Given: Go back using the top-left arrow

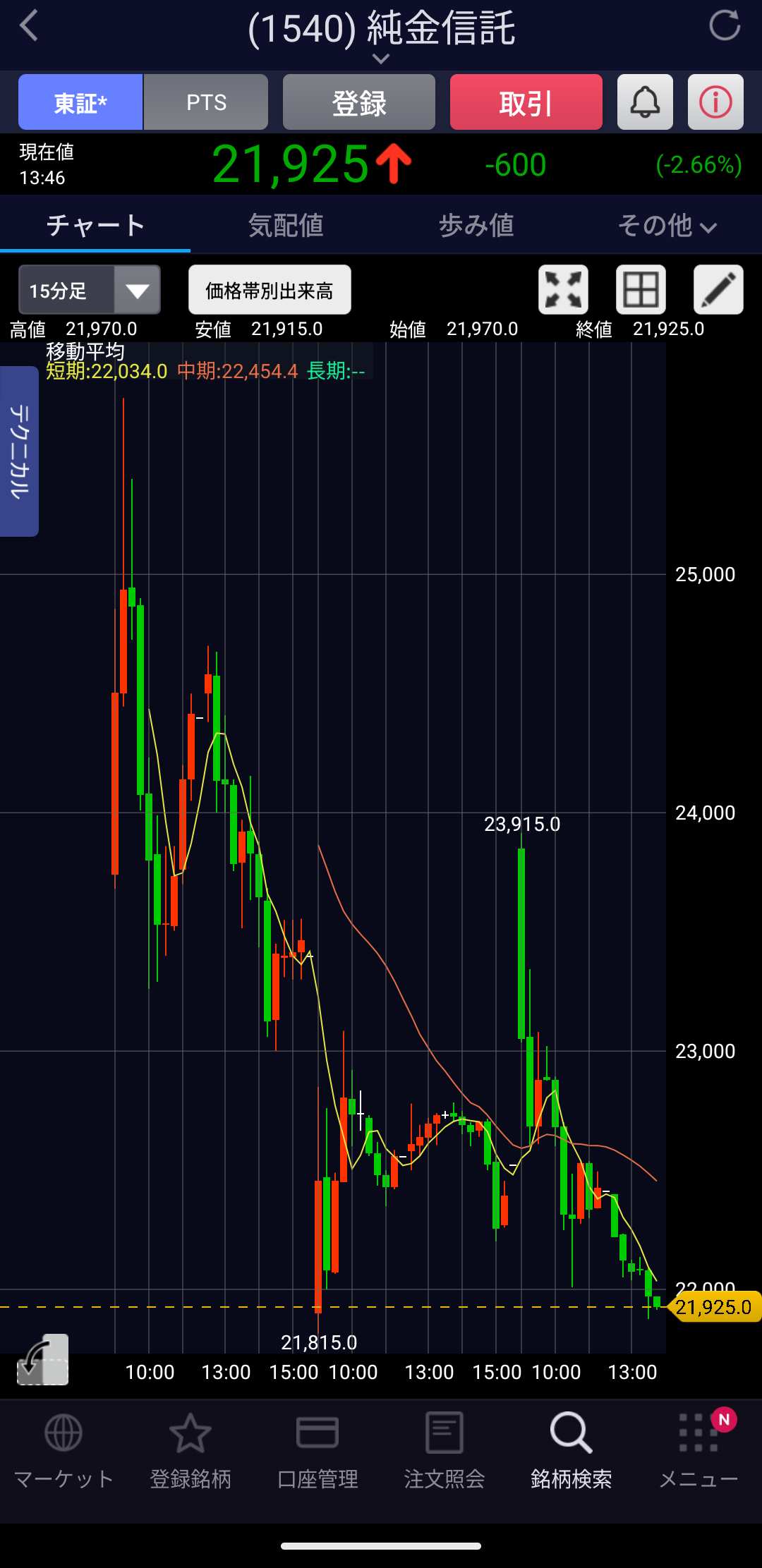Looking at the screenshot, I should [30, 27].
